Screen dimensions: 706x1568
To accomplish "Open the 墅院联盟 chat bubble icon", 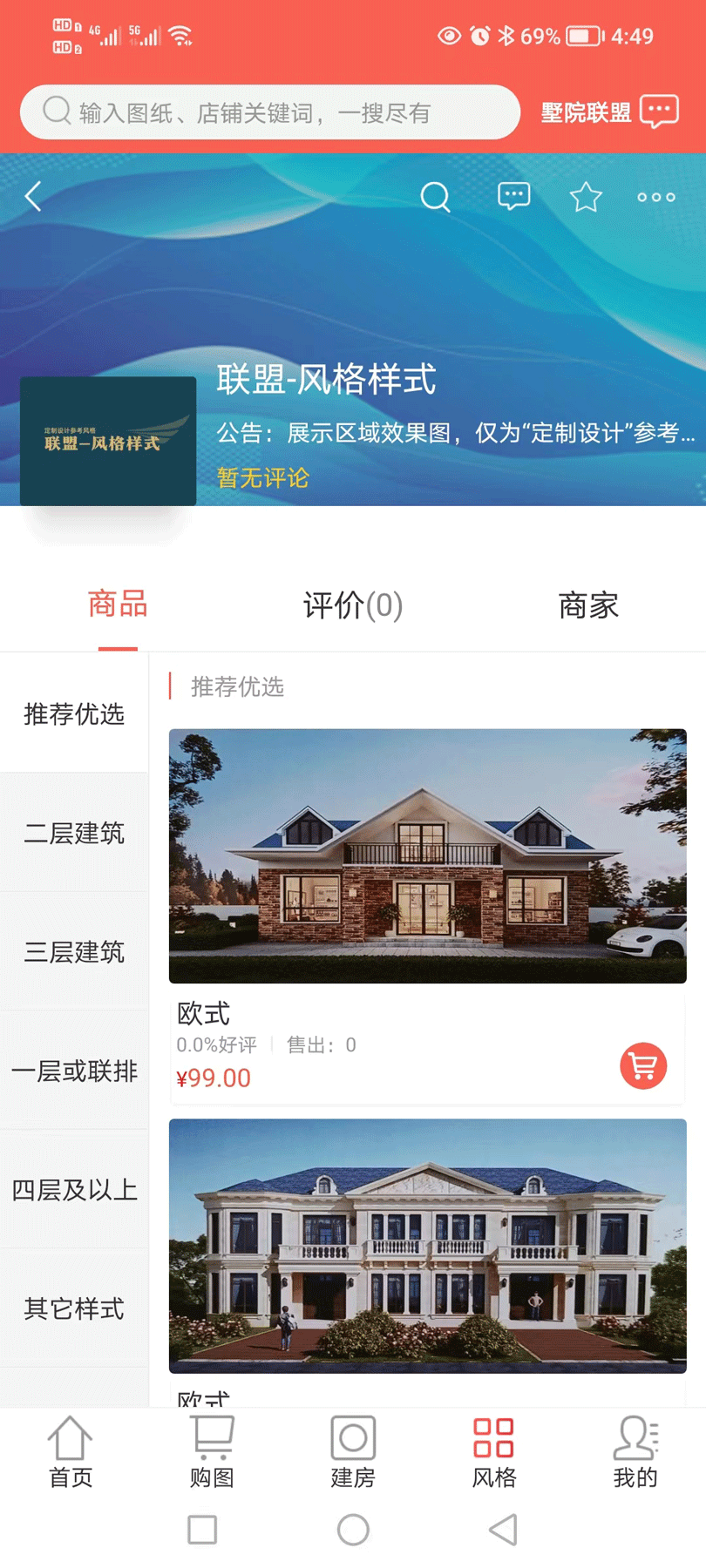I will [x=659, y=112].
